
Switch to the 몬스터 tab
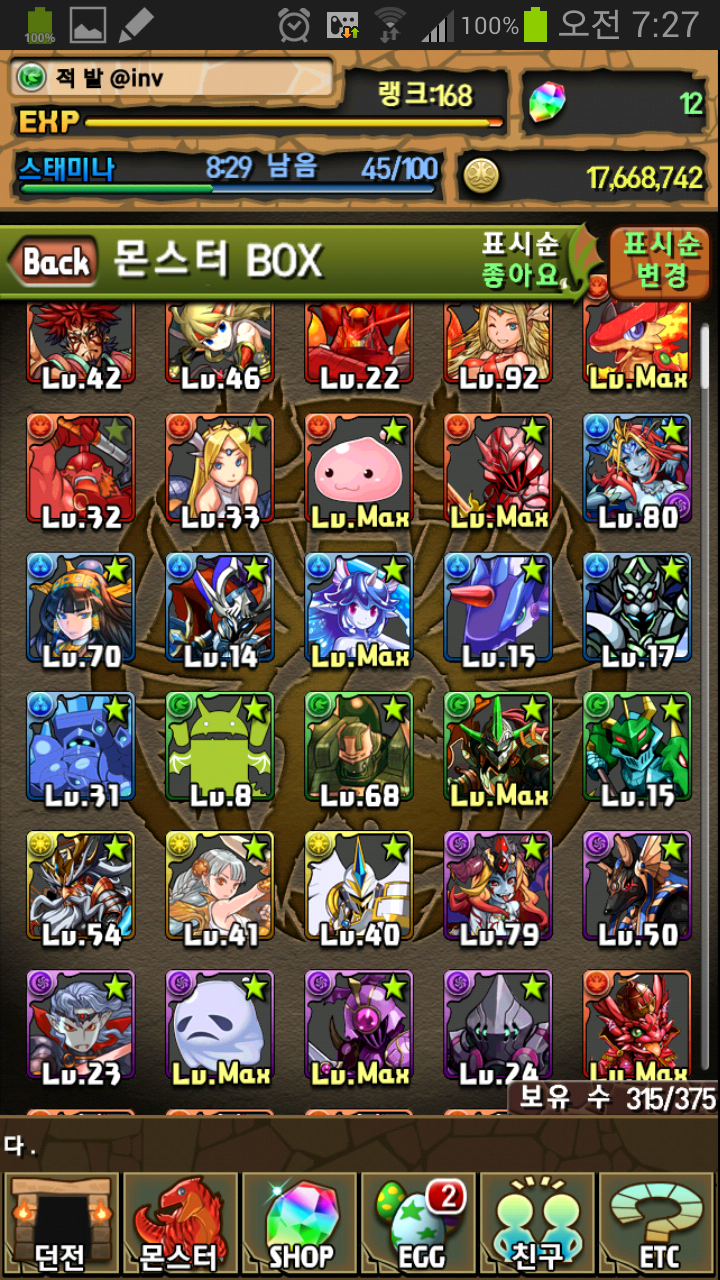[179, 1225]
